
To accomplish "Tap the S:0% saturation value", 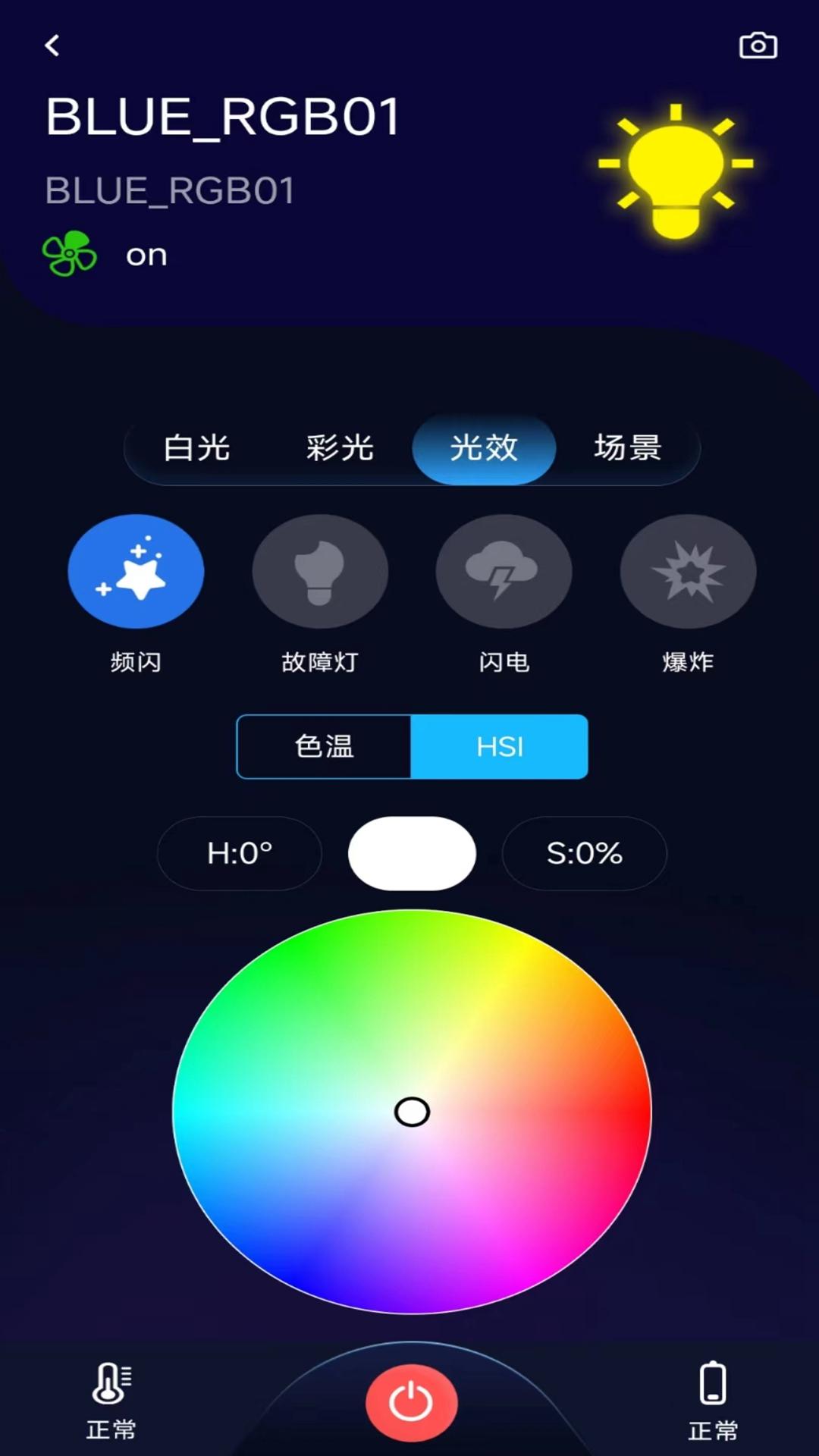I will pyautogui.click(x=585, y=853).
